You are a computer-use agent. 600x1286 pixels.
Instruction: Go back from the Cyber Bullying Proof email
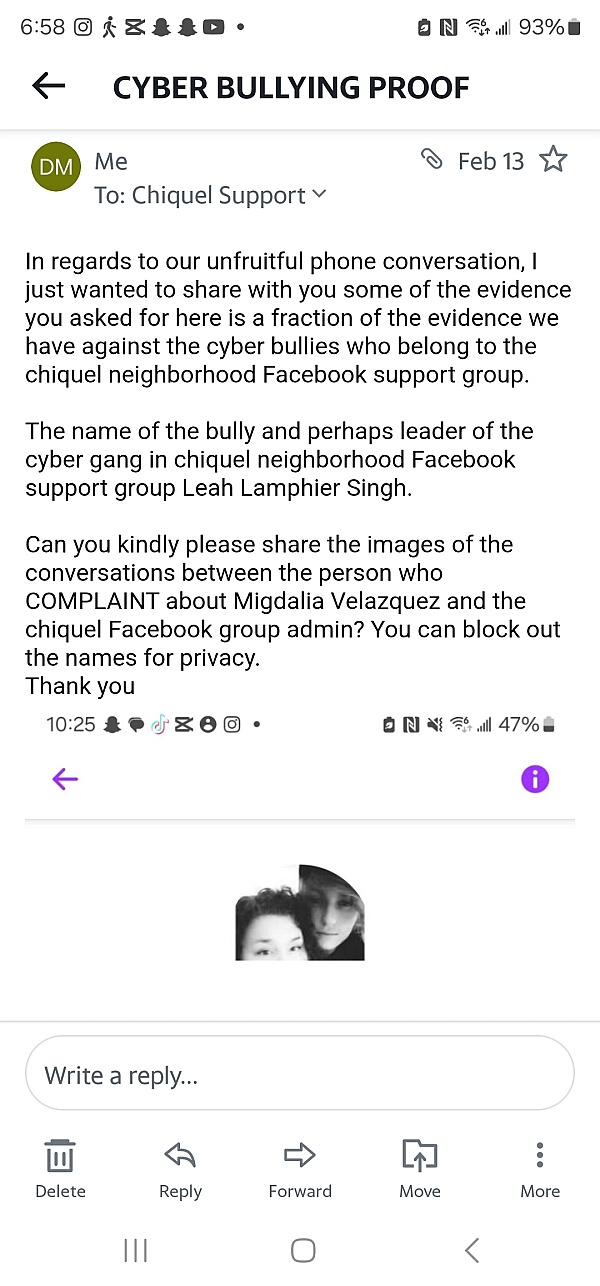pos(48,87)
